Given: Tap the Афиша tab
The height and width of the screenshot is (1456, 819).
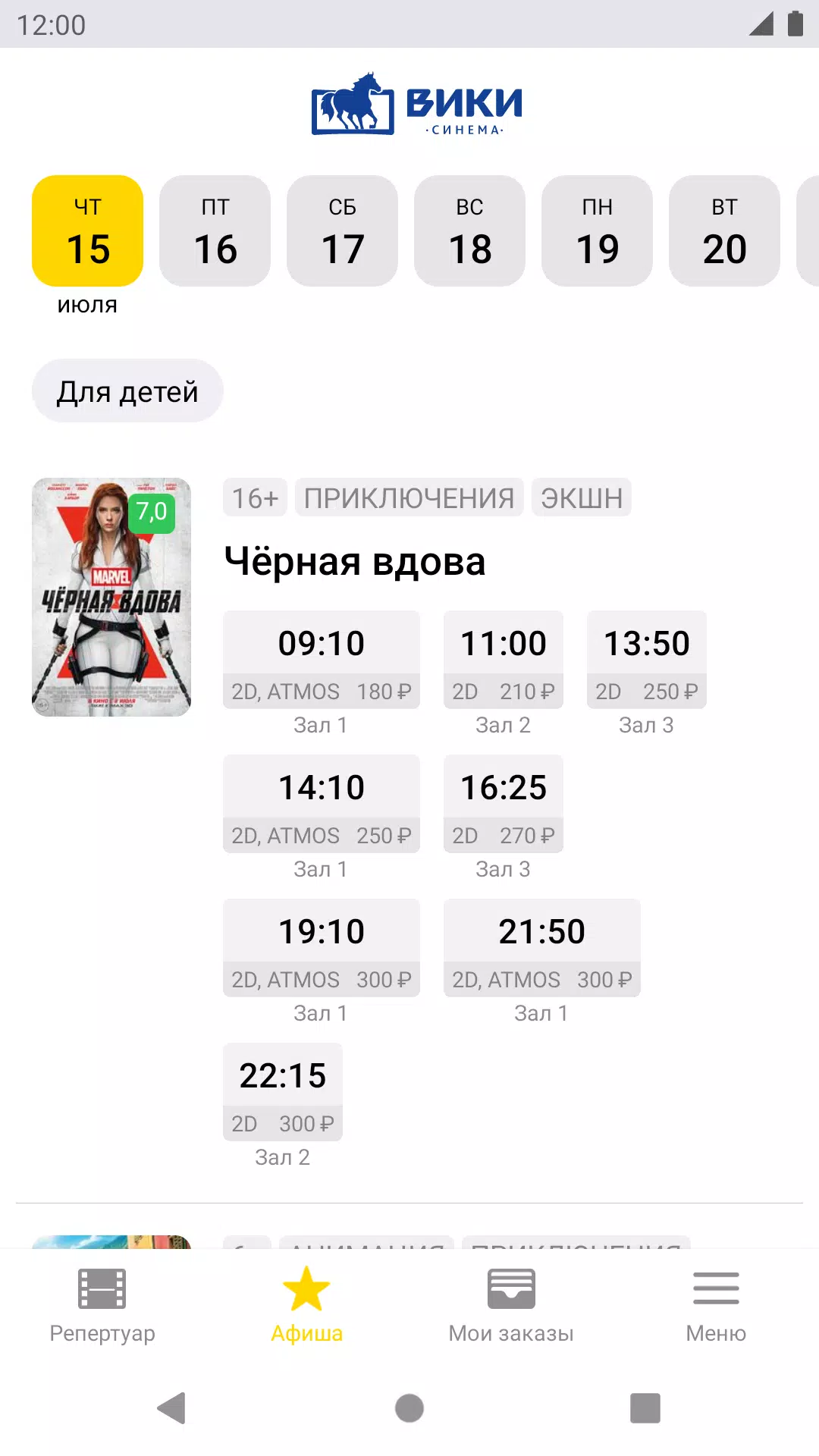Looking at the screenshot, I should [306, 1306].
